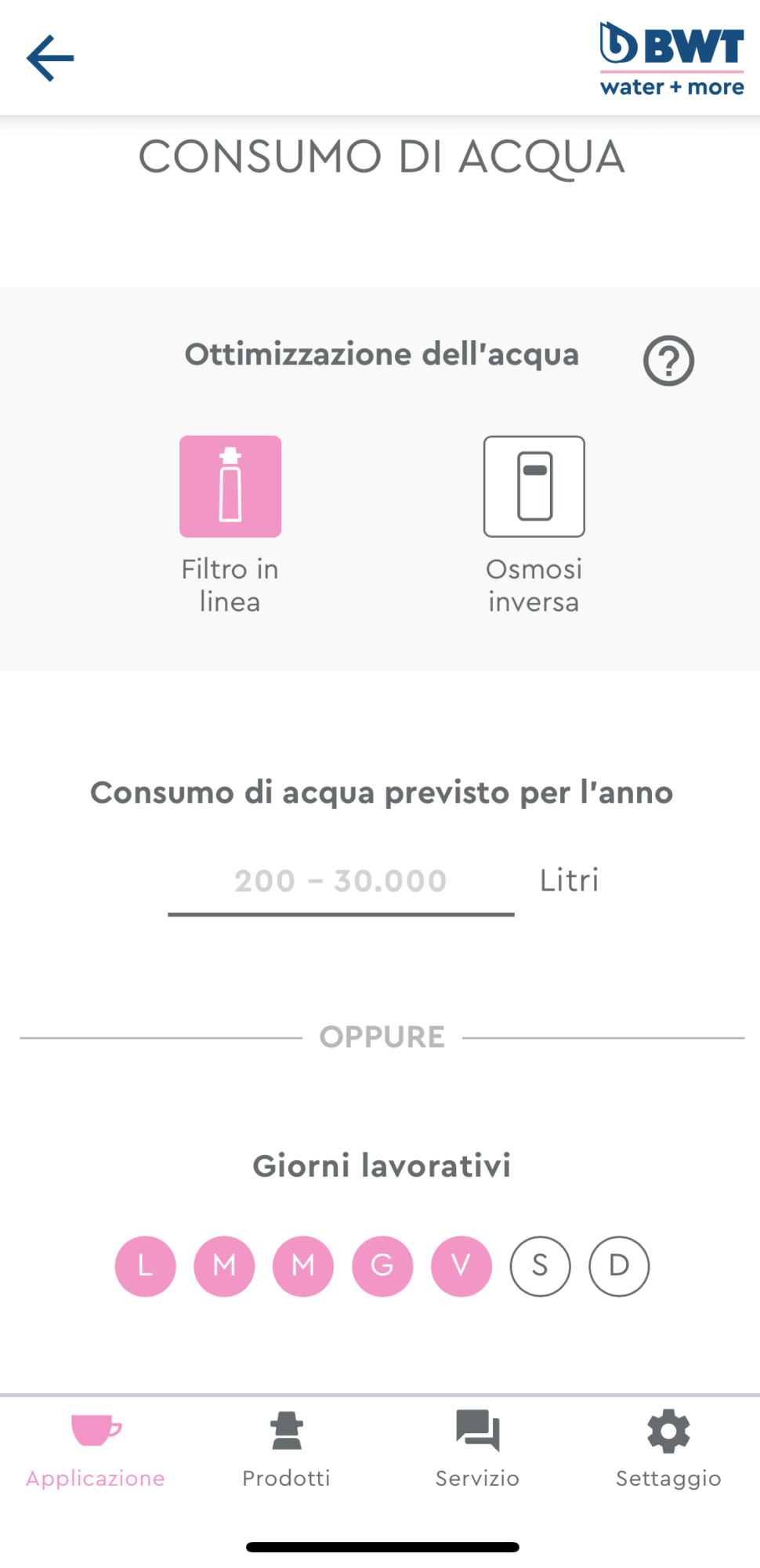This screenshot has width=760, height=1568.
Task: Select the Filtro in linea option
Action: click(230, 487)
